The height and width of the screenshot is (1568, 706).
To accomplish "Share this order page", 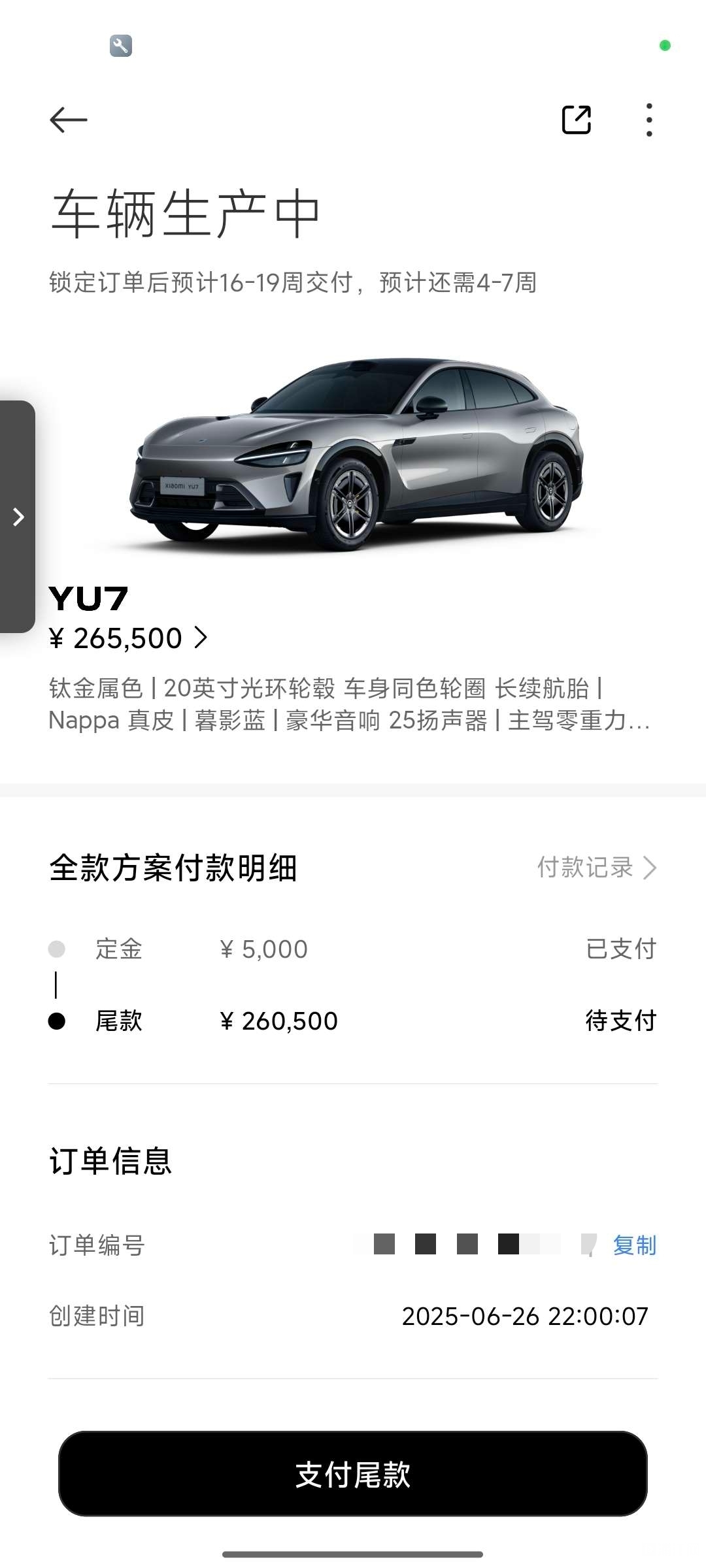I will point(577,120).
